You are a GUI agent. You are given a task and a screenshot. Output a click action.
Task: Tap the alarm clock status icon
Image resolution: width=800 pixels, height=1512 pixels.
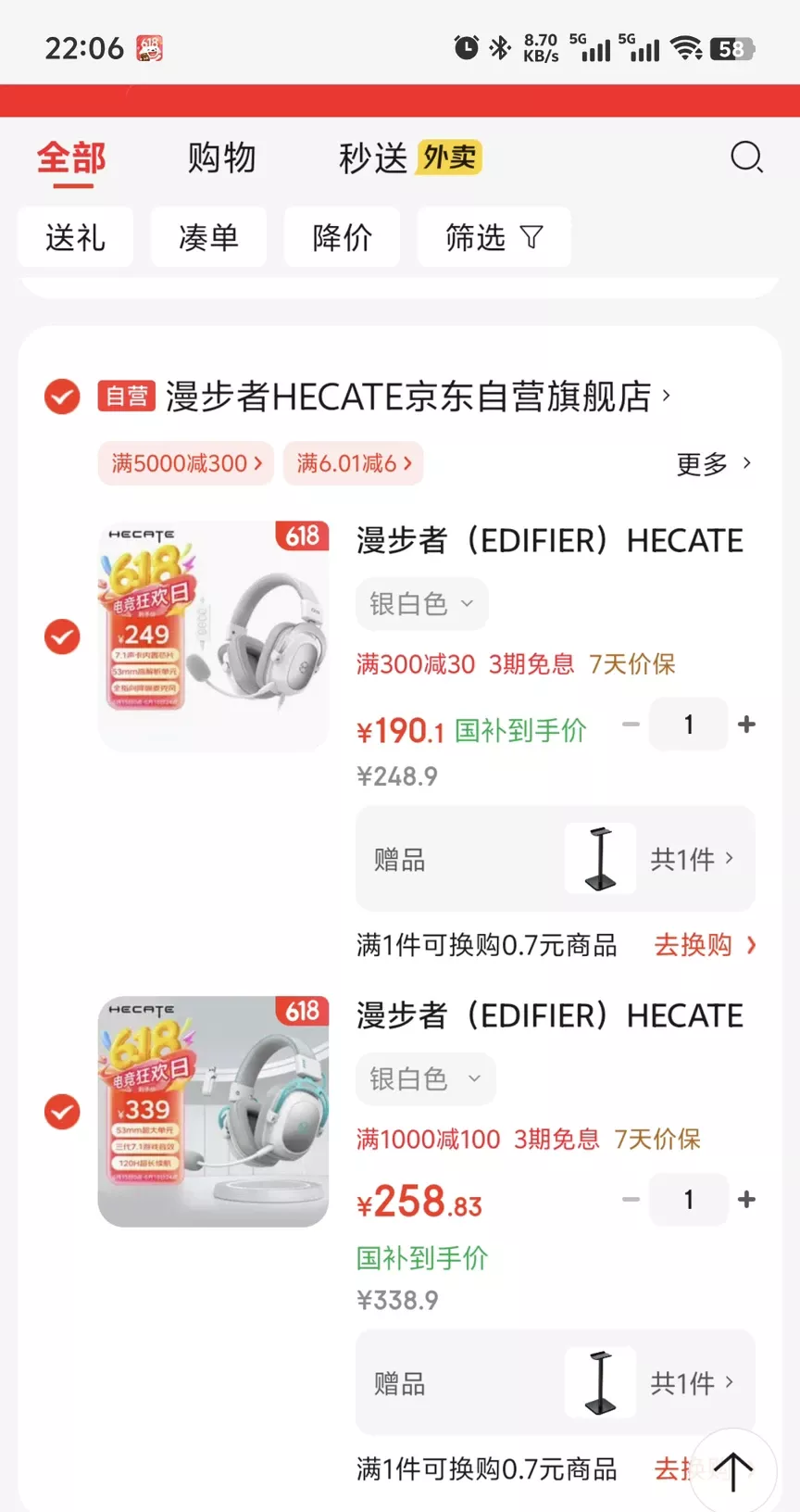click(466, 46)
